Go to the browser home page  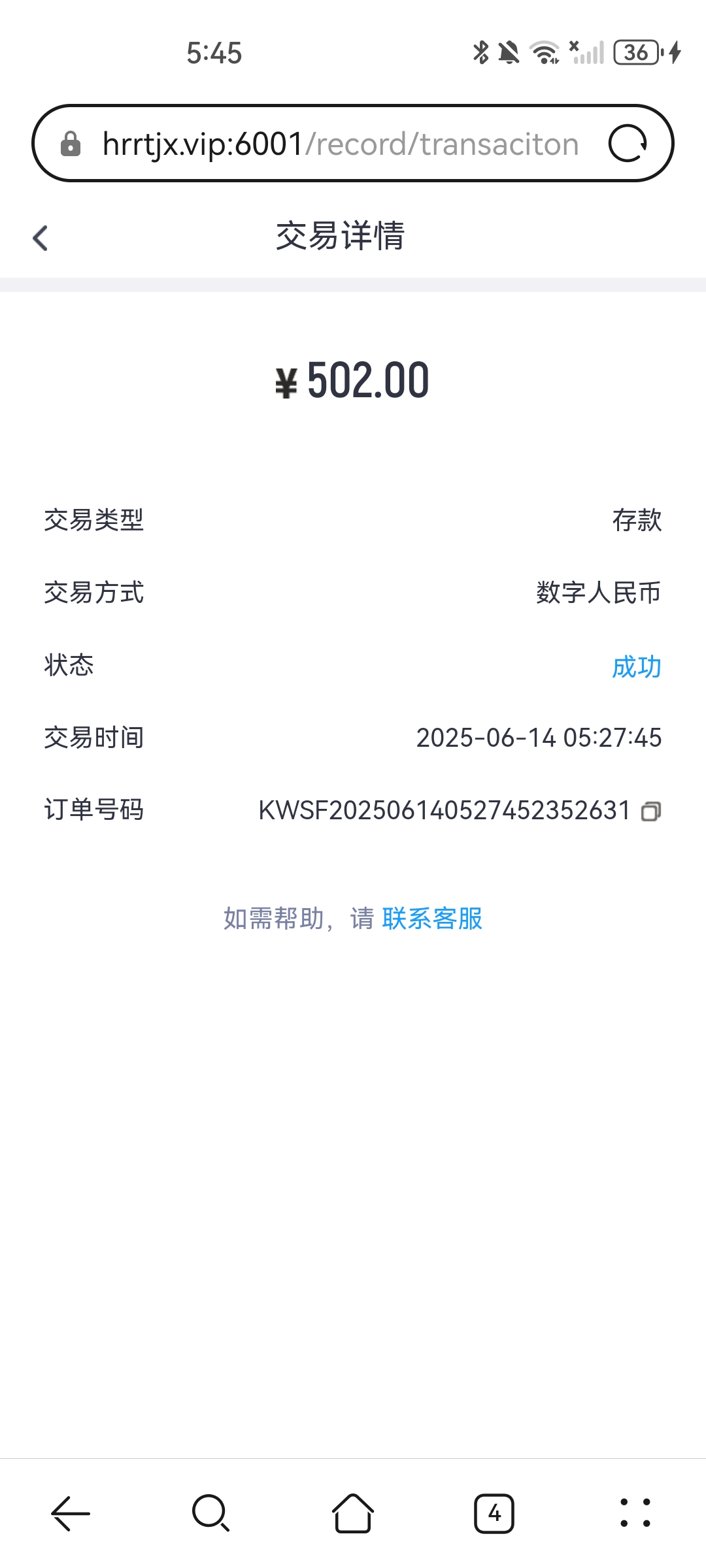point(353,1513)
